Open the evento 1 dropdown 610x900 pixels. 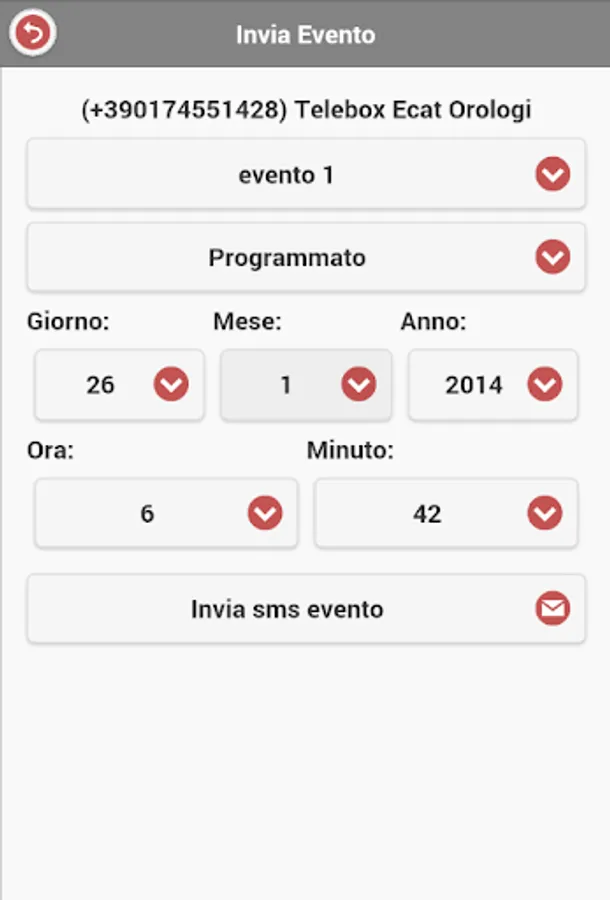[x=306, y=175]
